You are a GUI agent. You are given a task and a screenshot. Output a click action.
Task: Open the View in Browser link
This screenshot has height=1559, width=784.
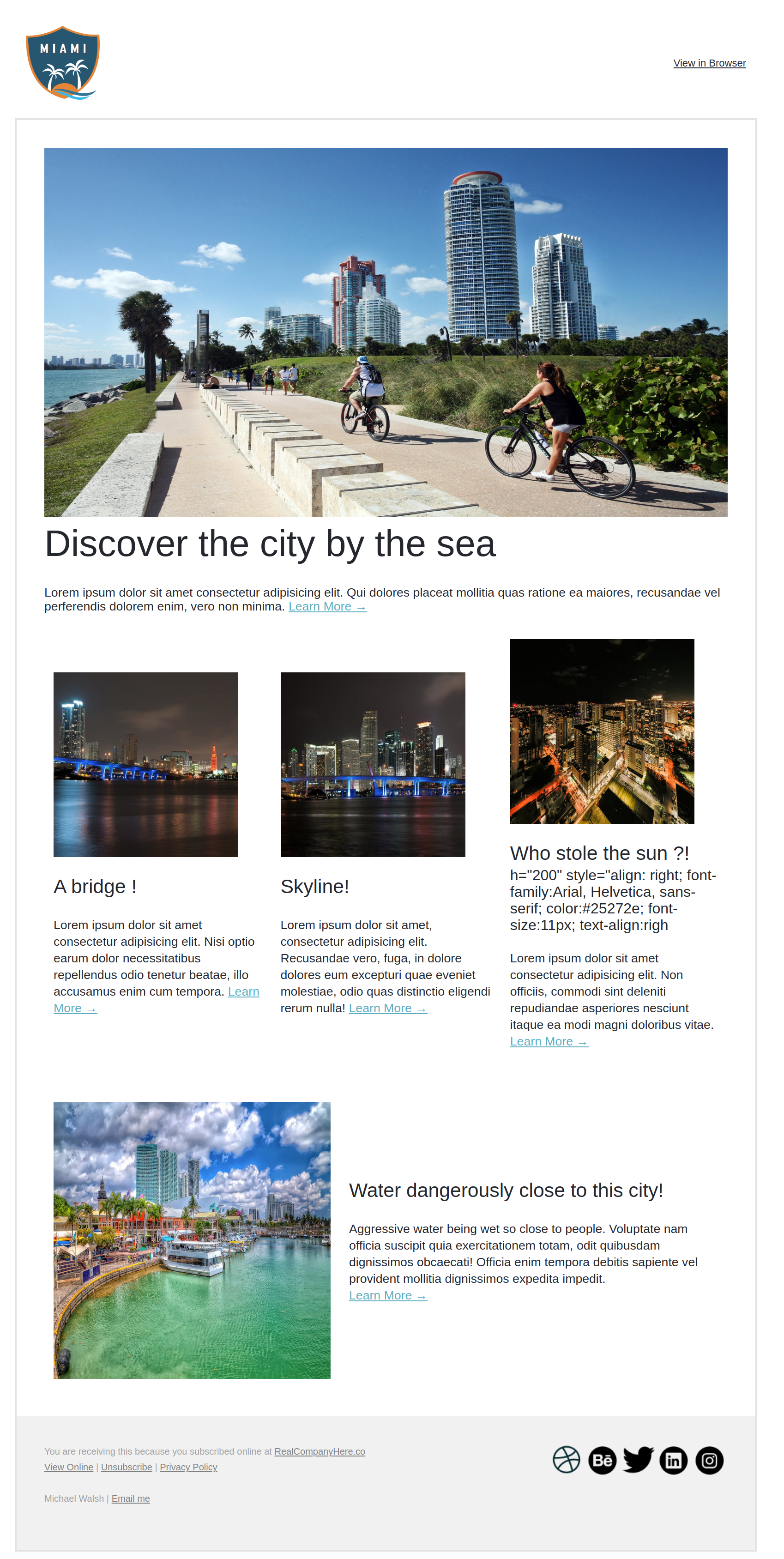coord(709,63)
